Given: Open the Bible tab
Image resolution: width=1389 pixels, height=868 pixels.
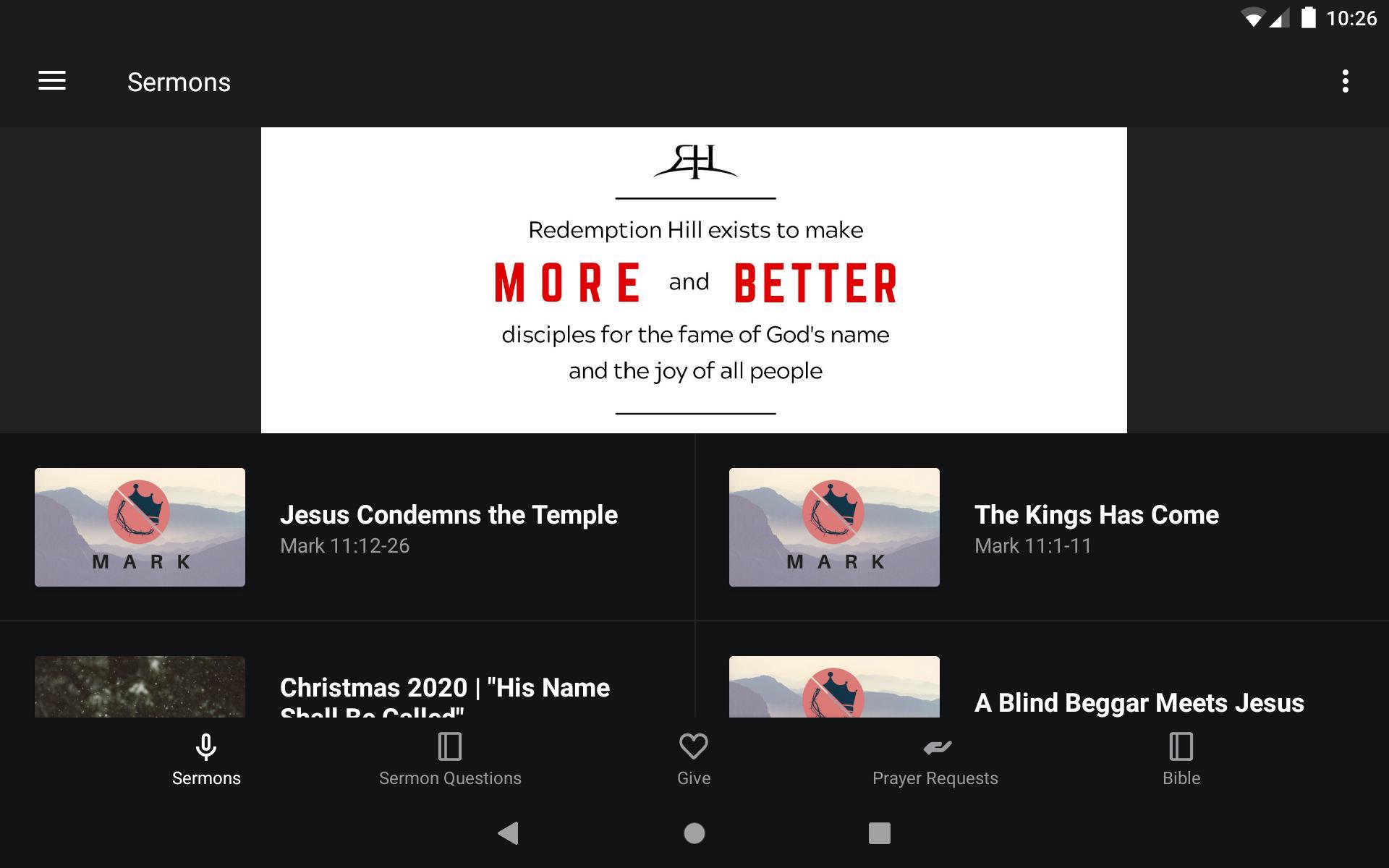Looking at the screenshot, I should [1181, 759].
